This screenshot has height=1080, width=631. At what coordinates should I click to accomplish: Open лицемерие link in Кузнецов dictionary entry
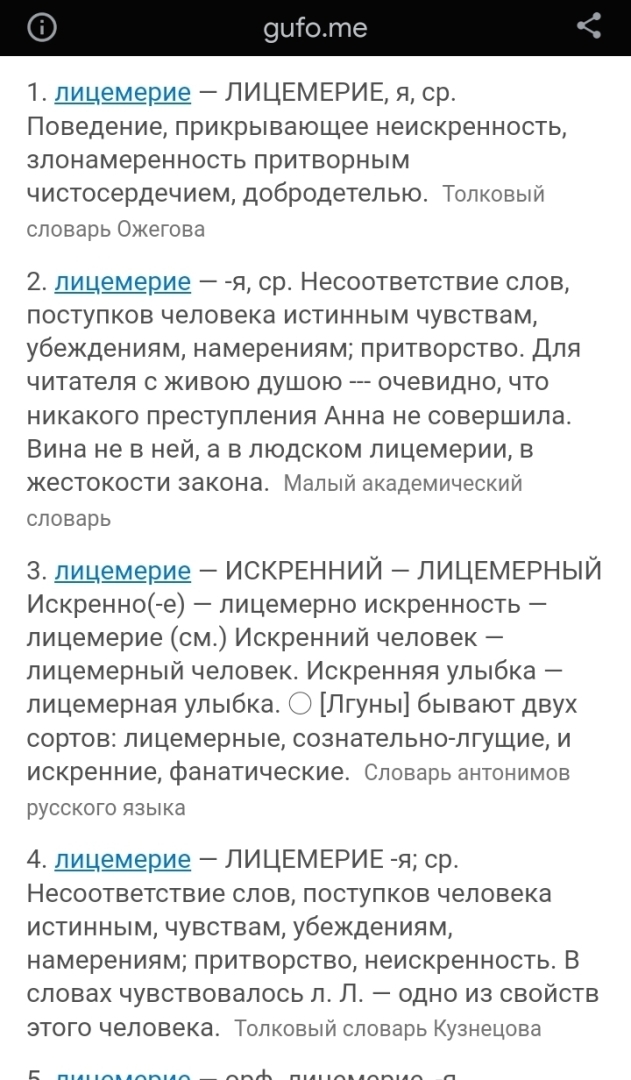pyautogui.click(x=122, y=859)
